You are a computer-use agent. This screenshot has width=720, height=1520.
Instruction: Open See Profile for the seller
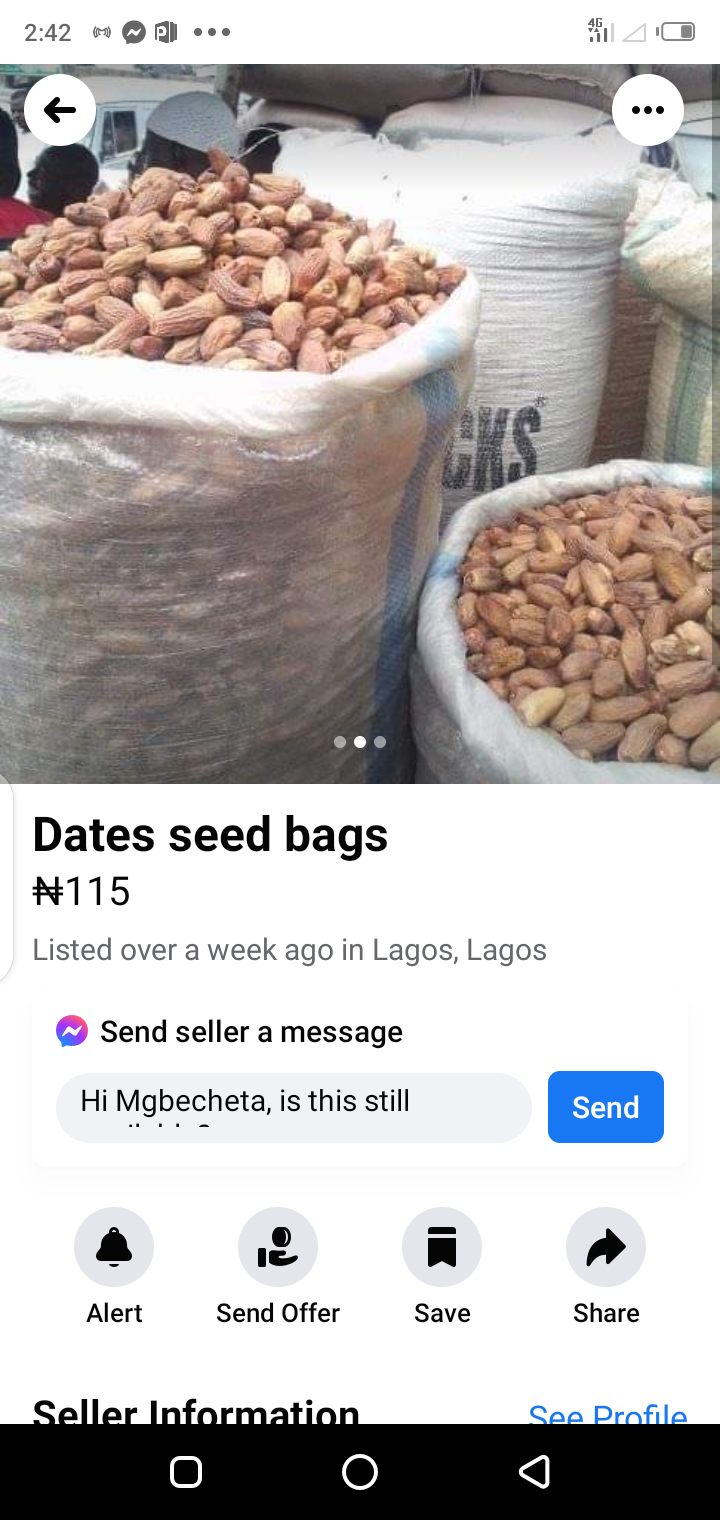607,1412
